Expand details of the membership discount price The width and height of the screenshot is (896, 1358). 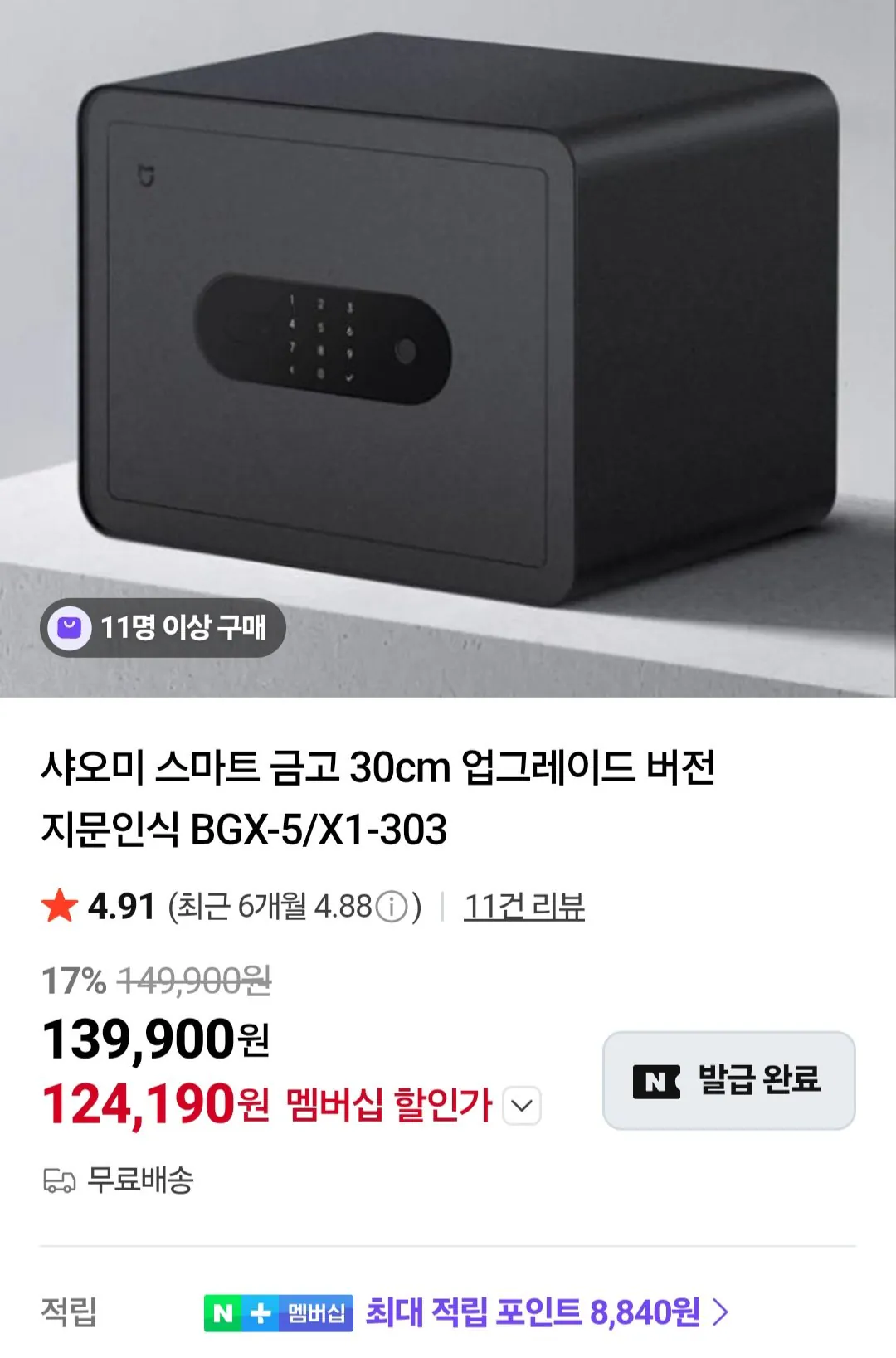pyautogui.click(x=523, y=1105)
